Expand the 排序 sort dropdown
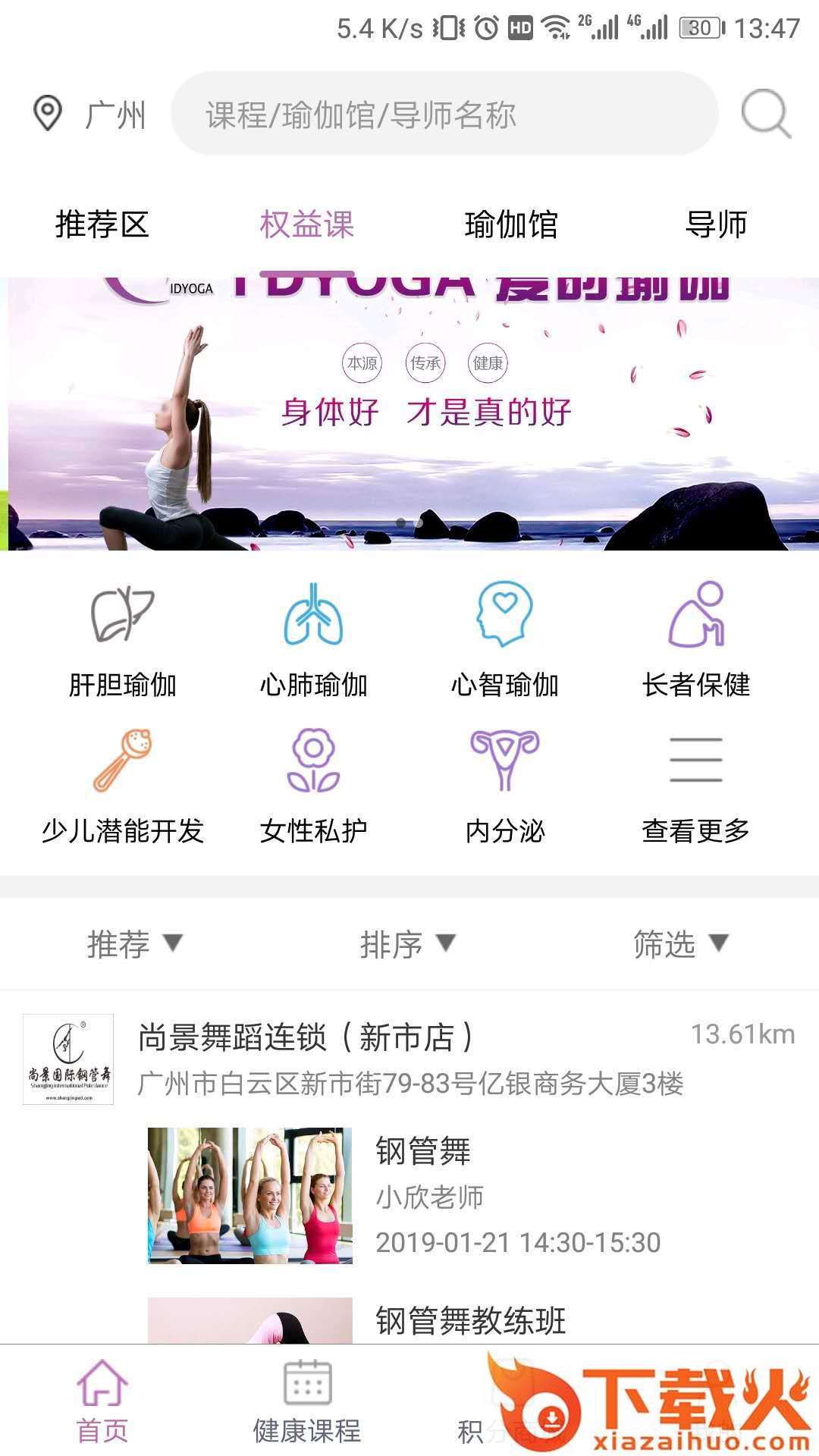 pos(408,944)
